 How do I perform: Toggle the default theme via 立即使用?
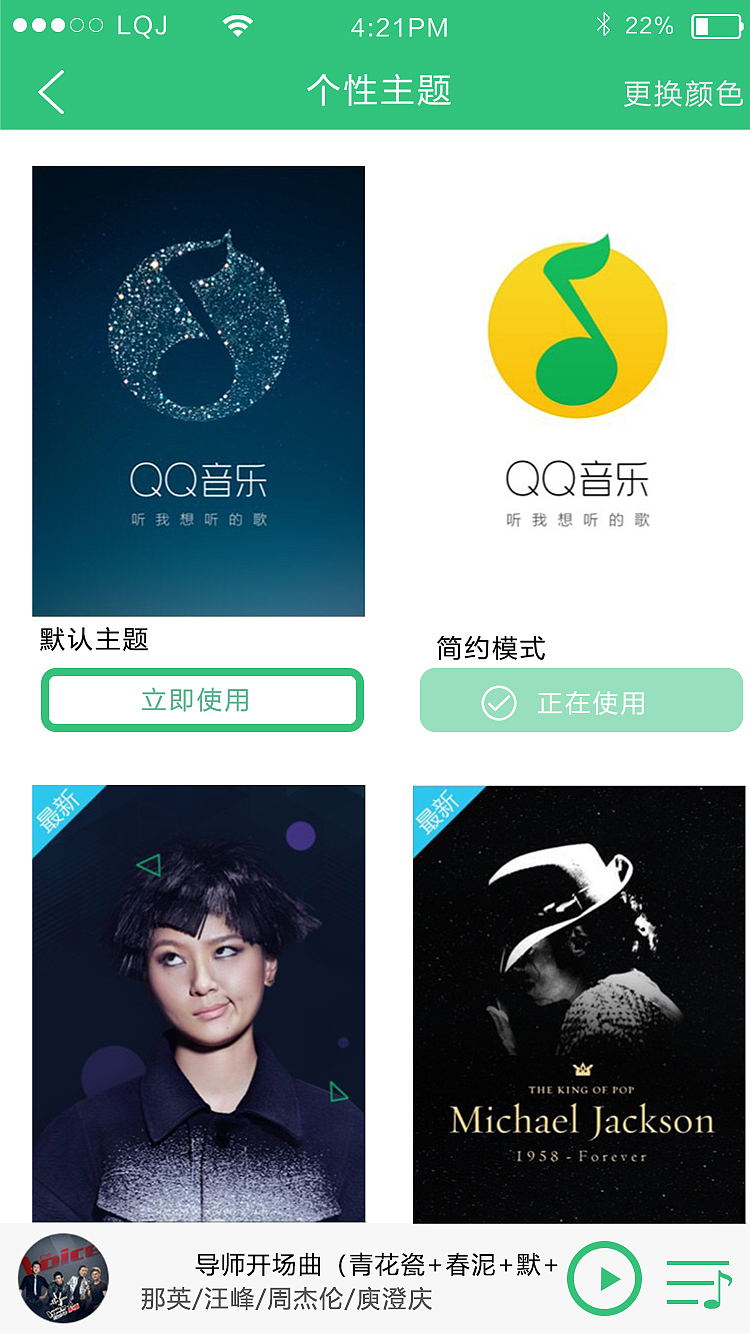[201, 702]
